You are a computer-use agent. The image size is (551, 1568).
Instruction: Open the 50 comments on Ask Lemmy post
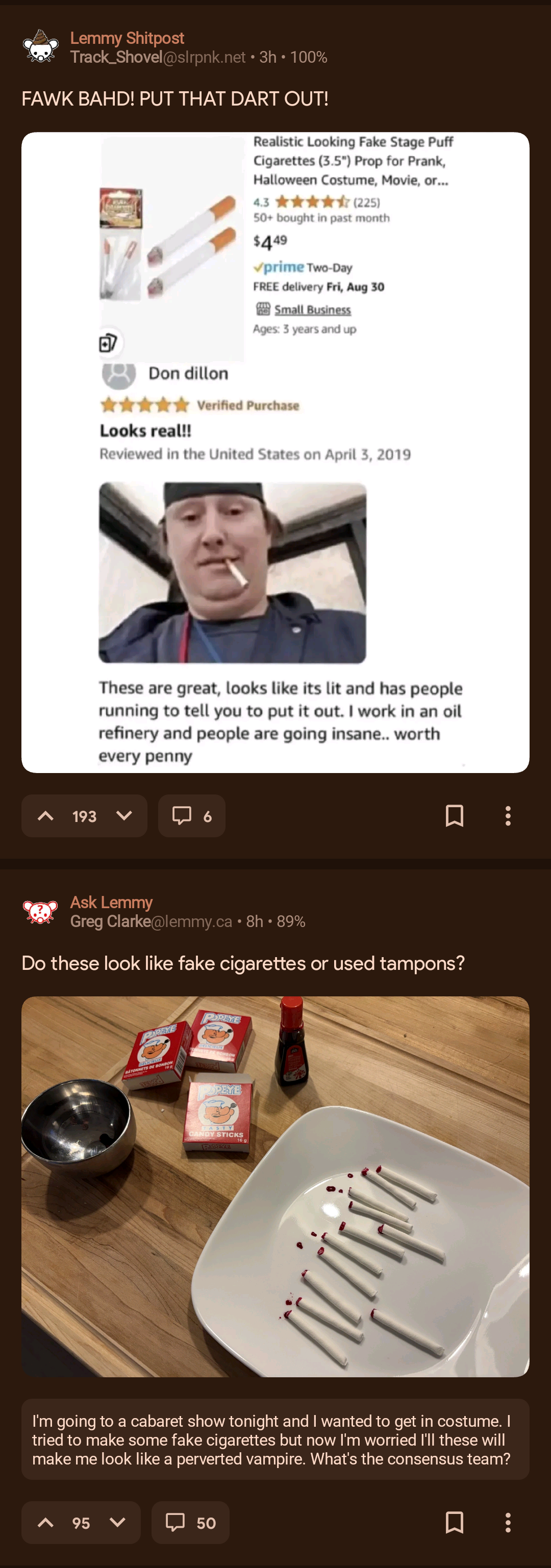click(x=191, y=1522)
